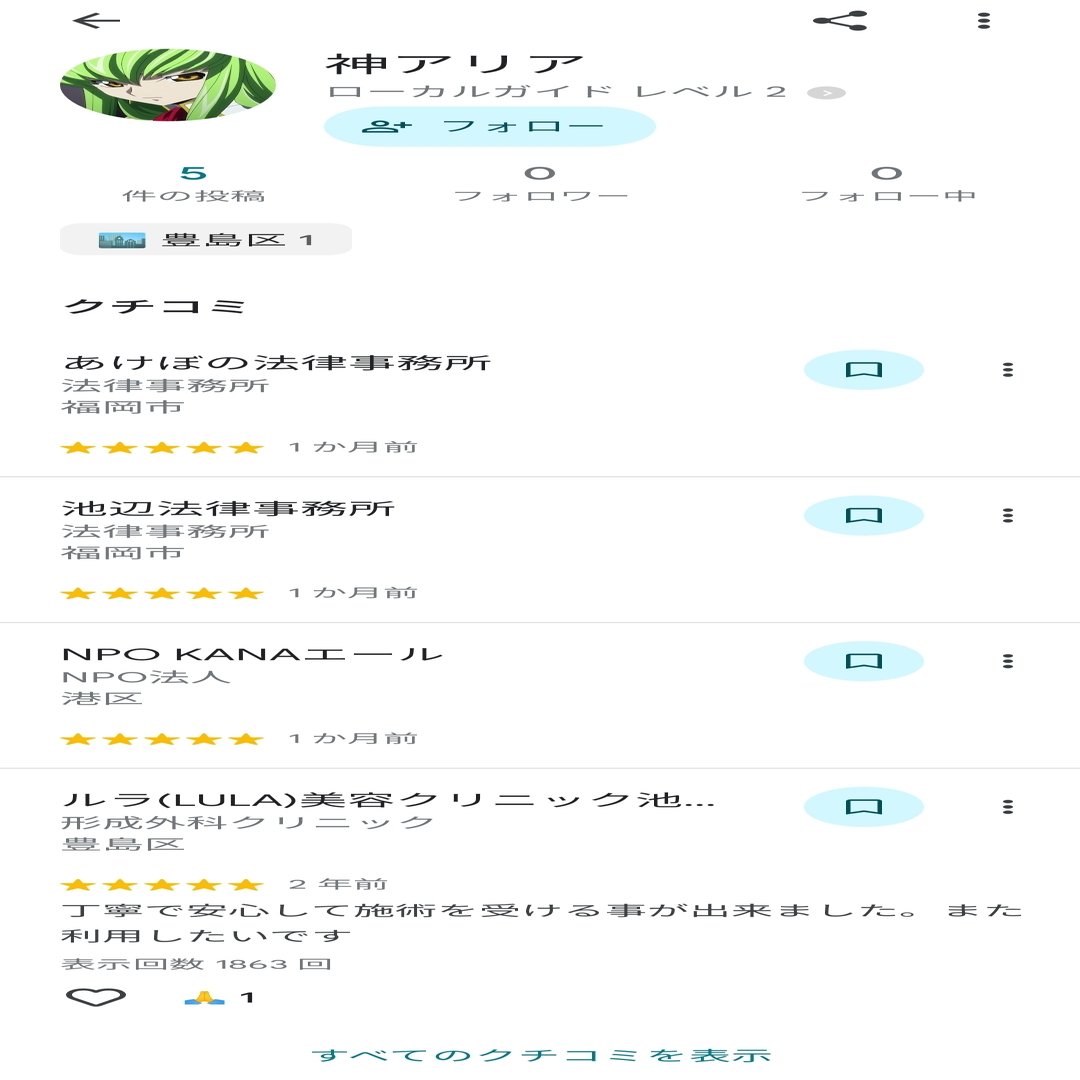Open the profile overflow menu
Viewport: 1080px width, 1080px height.
(x=984, y=21)
